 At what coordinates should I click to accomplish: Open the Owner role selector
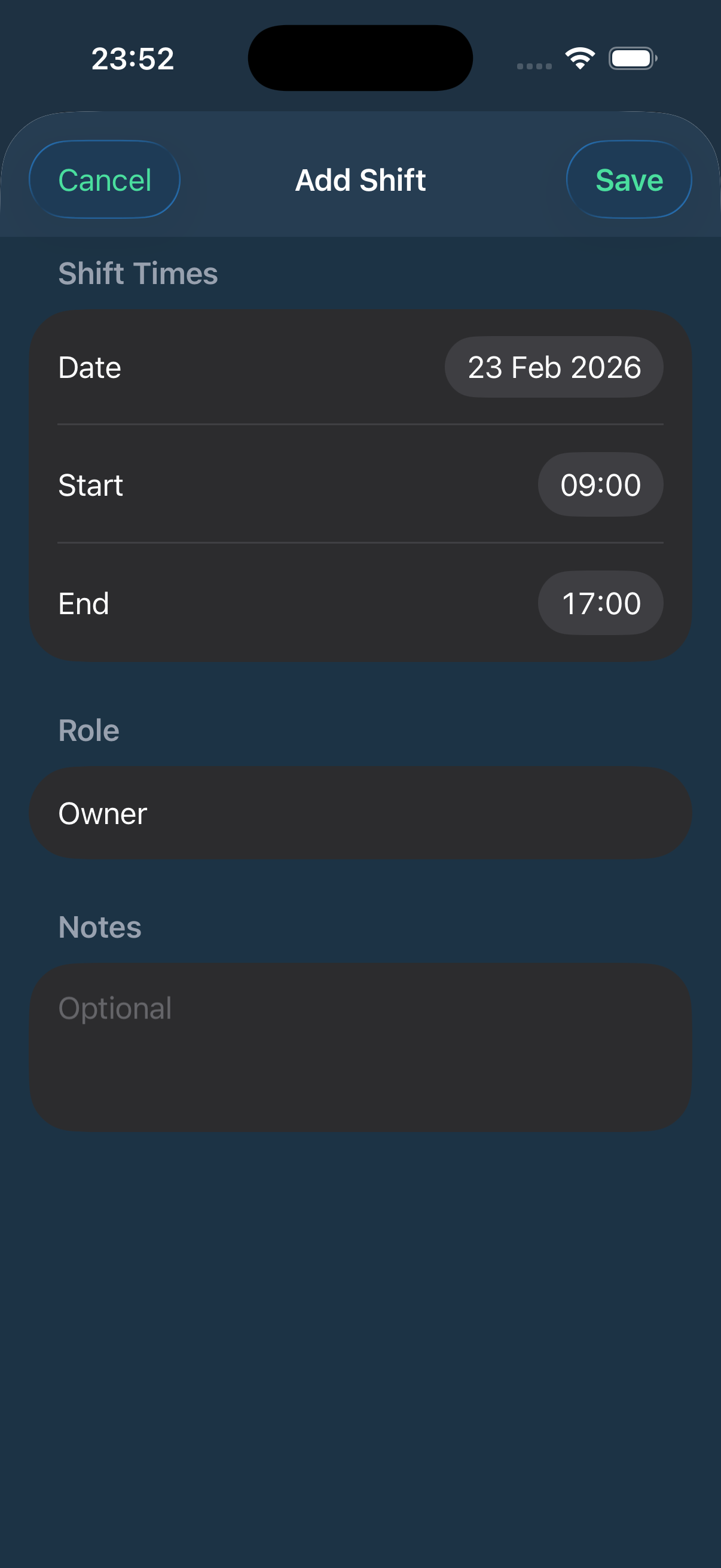pos(360,813)
